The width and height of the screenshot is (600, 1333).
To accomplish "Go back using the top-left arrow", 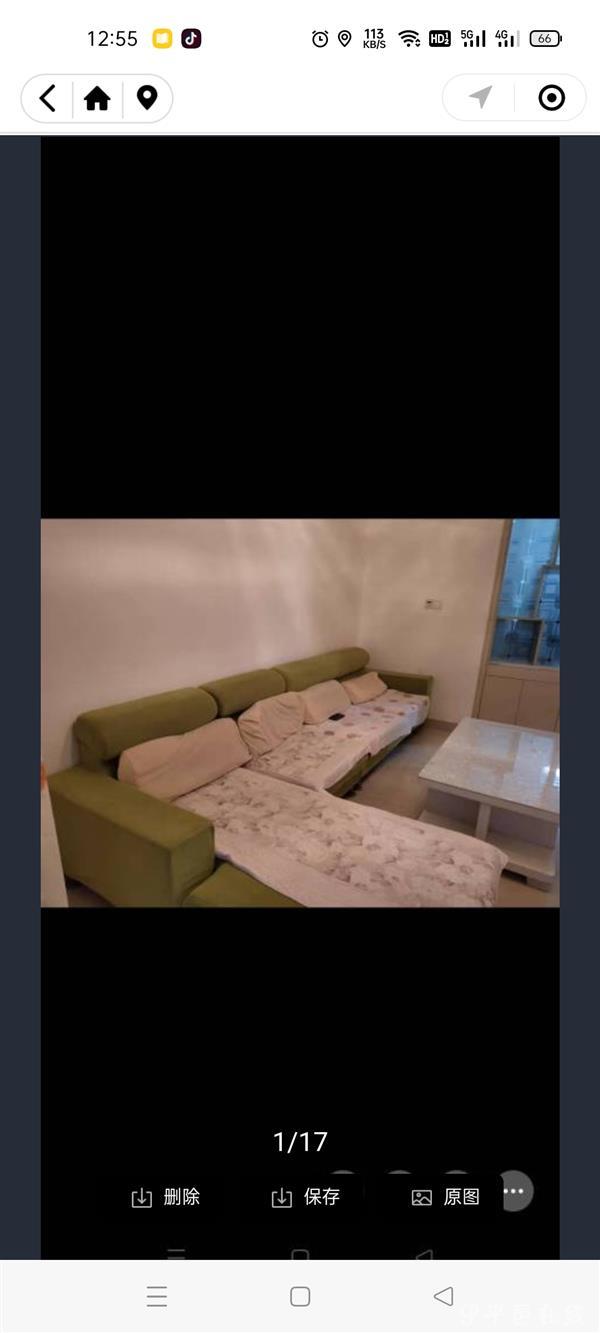I will click(x=47, y=98).
